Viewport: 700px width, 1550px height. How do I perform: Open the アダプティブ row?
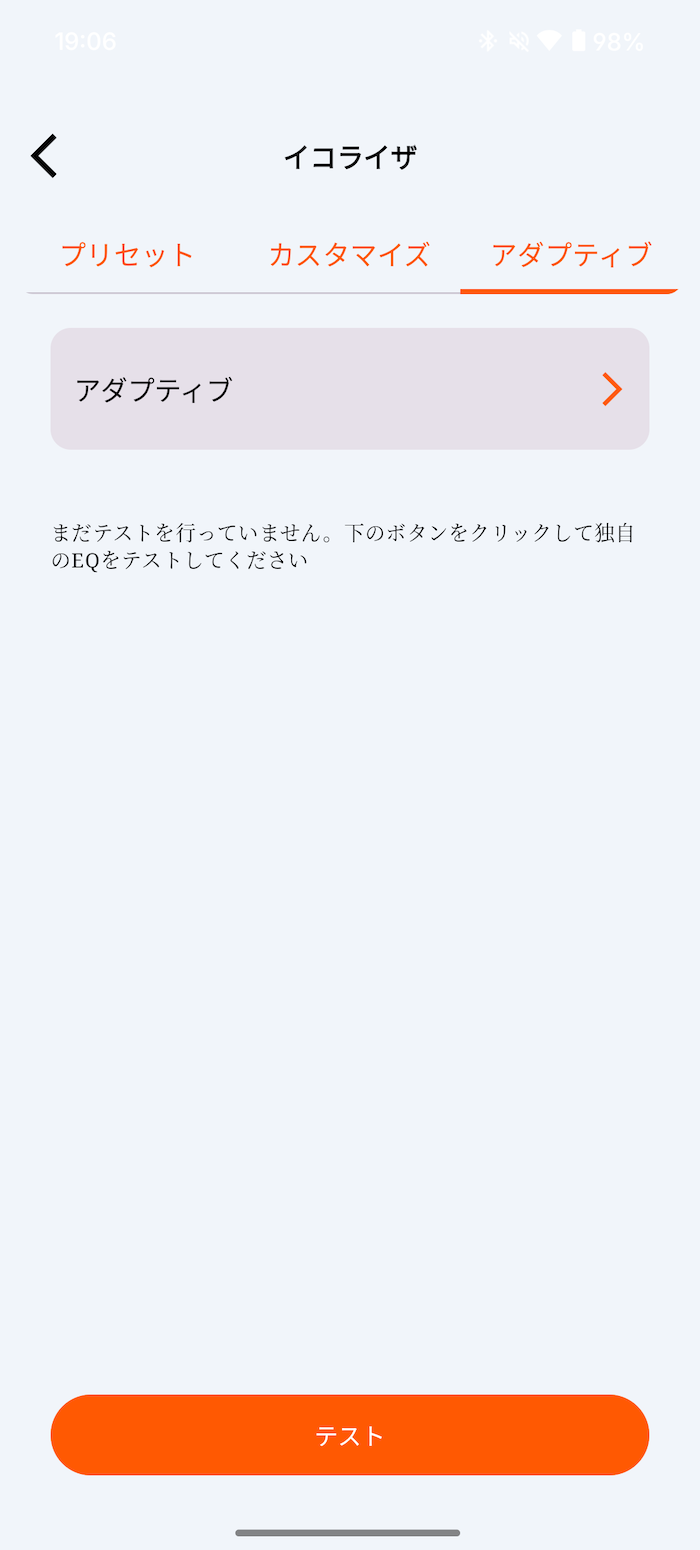pos(350,389)
